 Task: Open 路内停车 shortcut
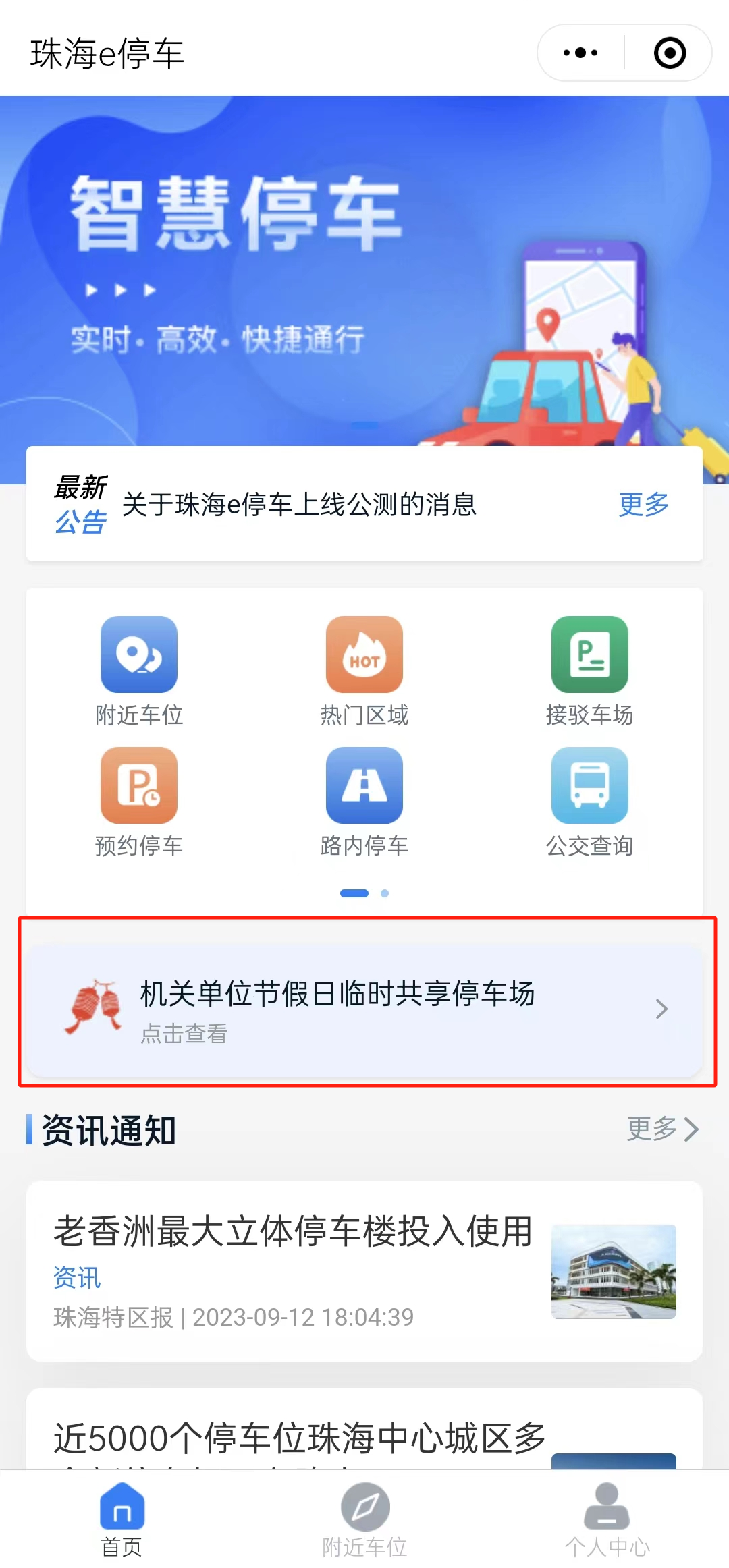click(364, 802)
